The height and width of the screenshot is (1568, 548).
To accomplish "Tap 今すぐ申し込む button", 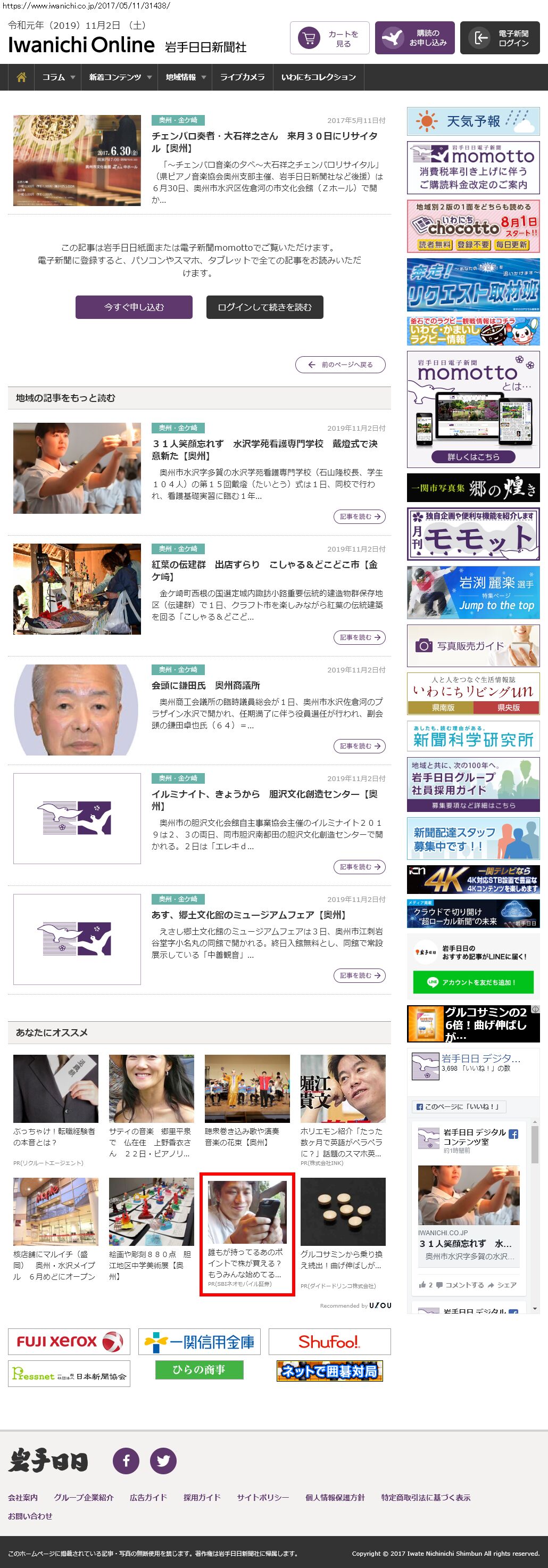I will (x=134, y=307).
